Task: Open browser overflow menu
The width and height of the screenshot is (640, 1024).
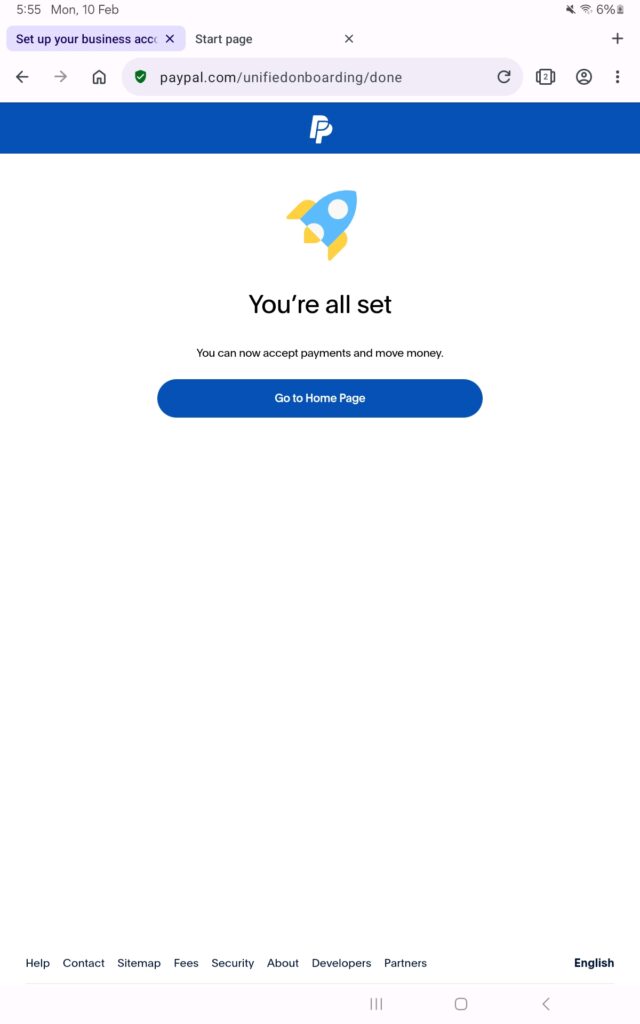Action: point(618,77)
